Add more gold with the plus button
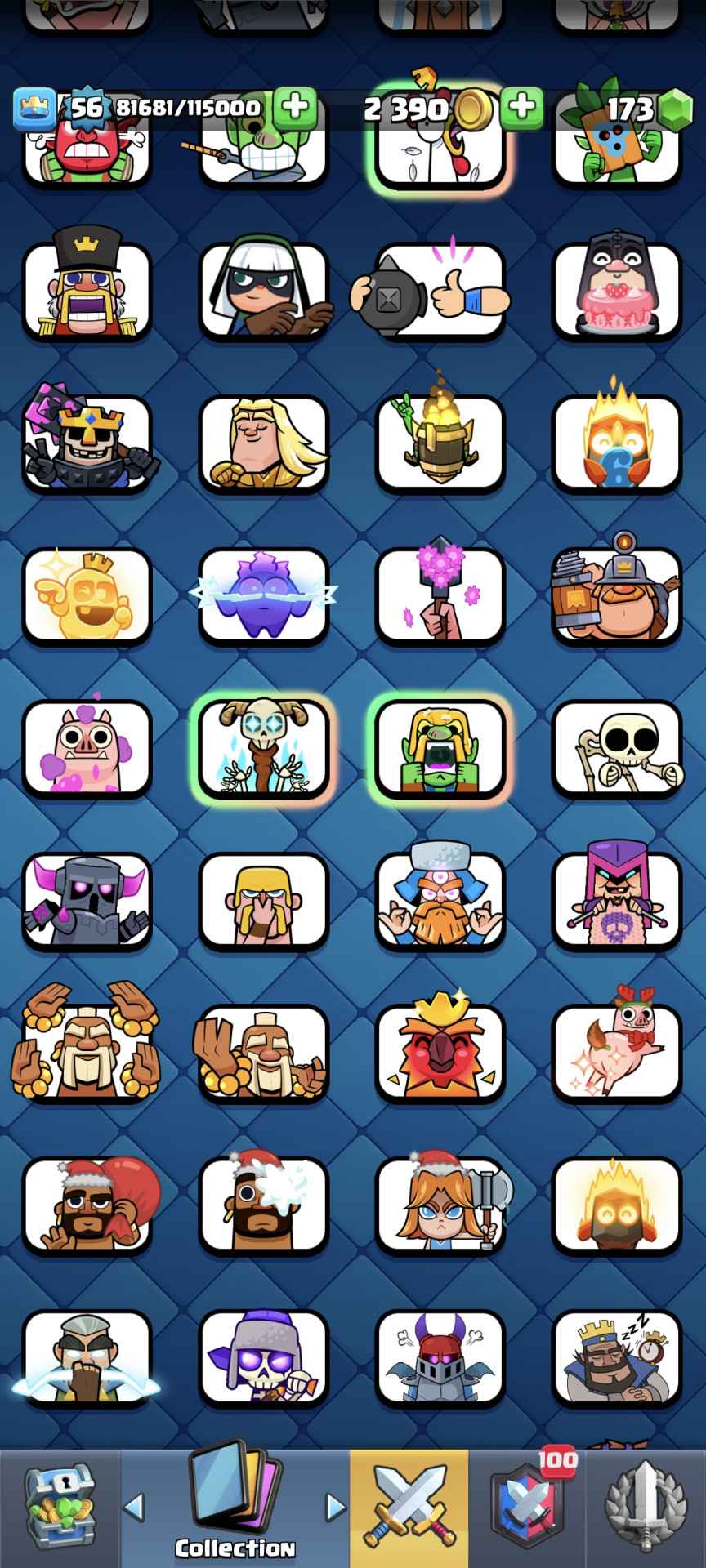The height and width of the screenshot is (1568, 706). (521, 107)
